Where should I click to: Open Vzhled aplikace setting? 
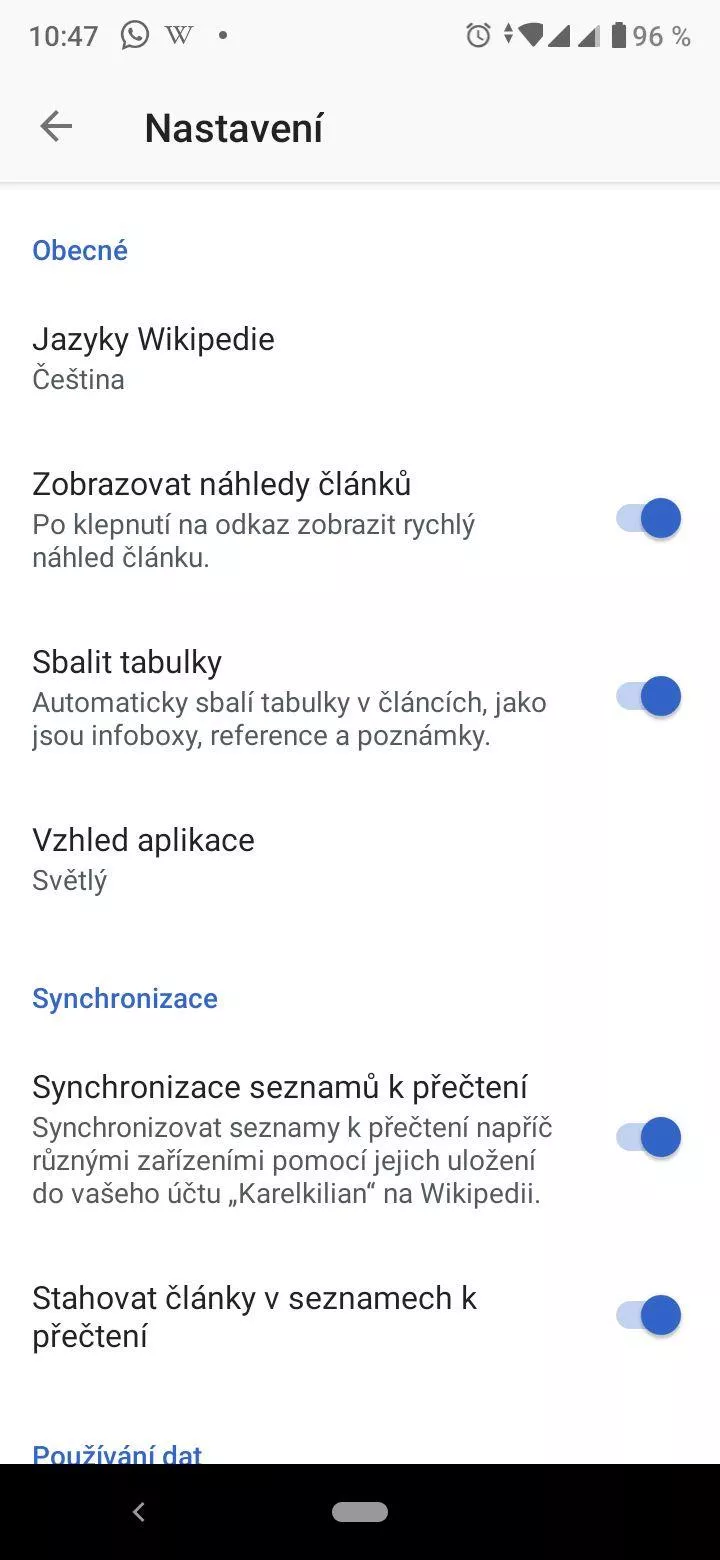(360, 859)
